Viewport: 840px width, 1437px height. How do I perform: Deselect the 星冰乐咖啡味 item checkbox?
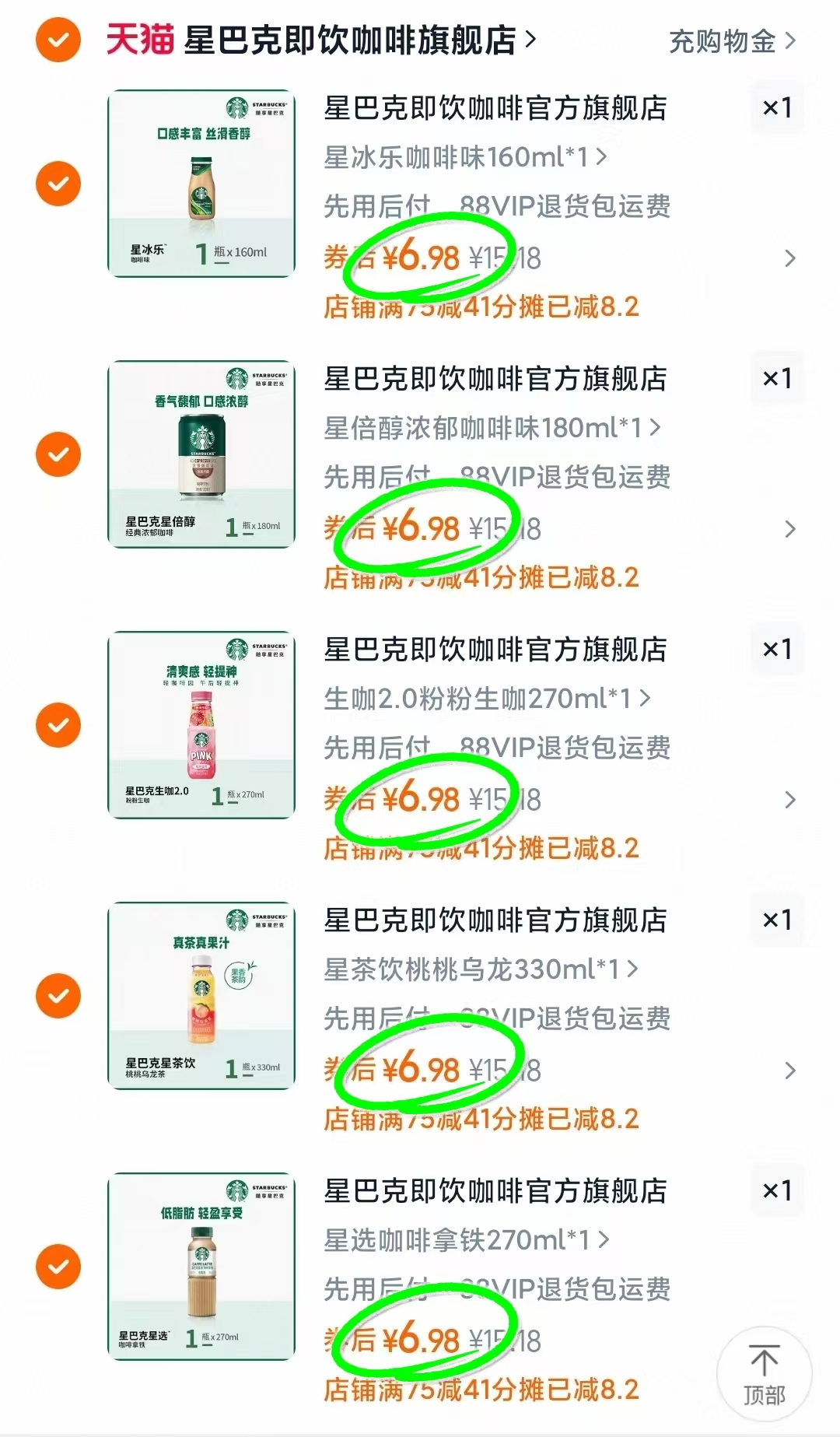[x=58, y=185]
